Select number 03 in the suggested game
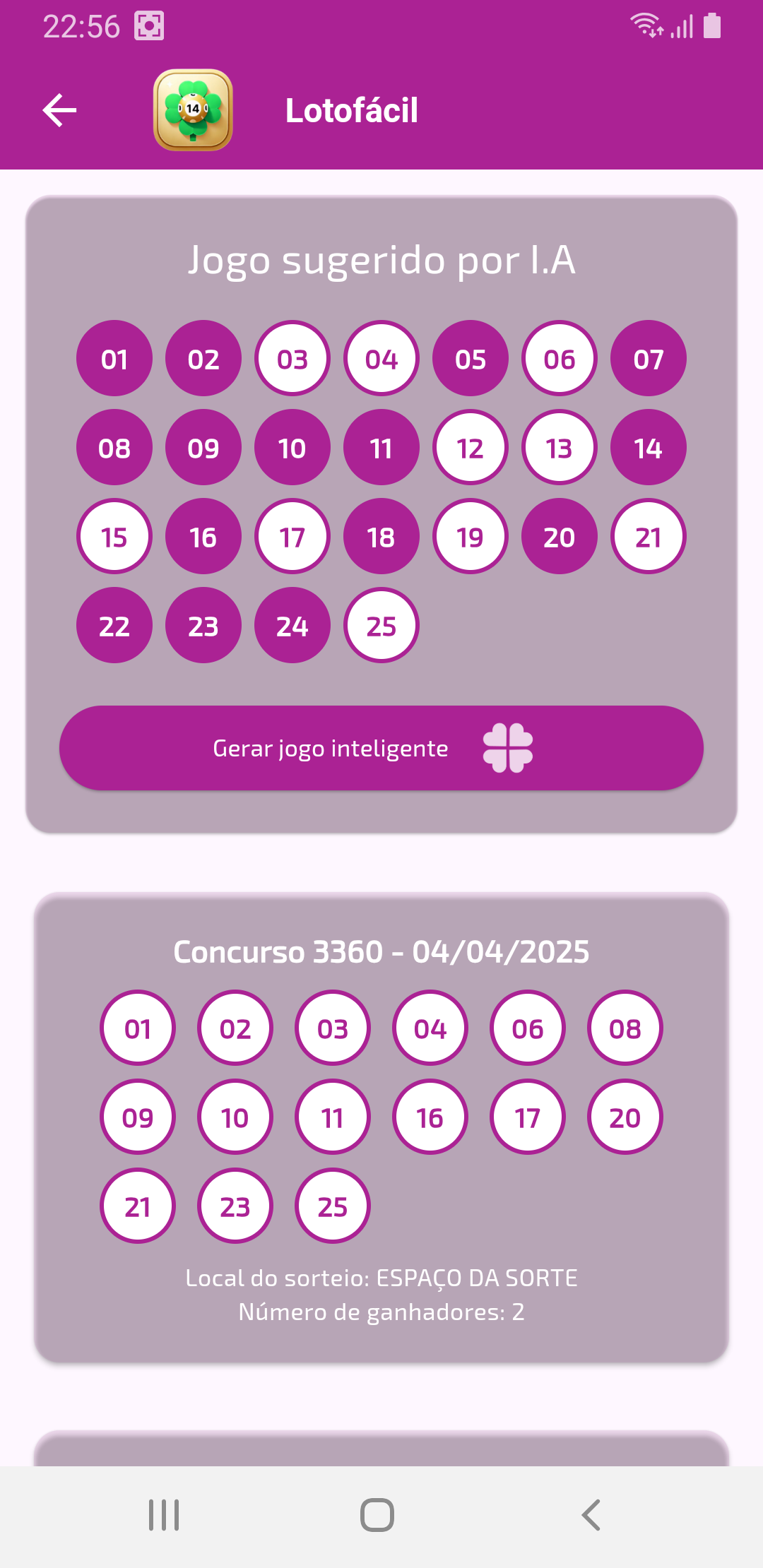The width and height of the screenshot is (763, 1568). click(292, 358)
